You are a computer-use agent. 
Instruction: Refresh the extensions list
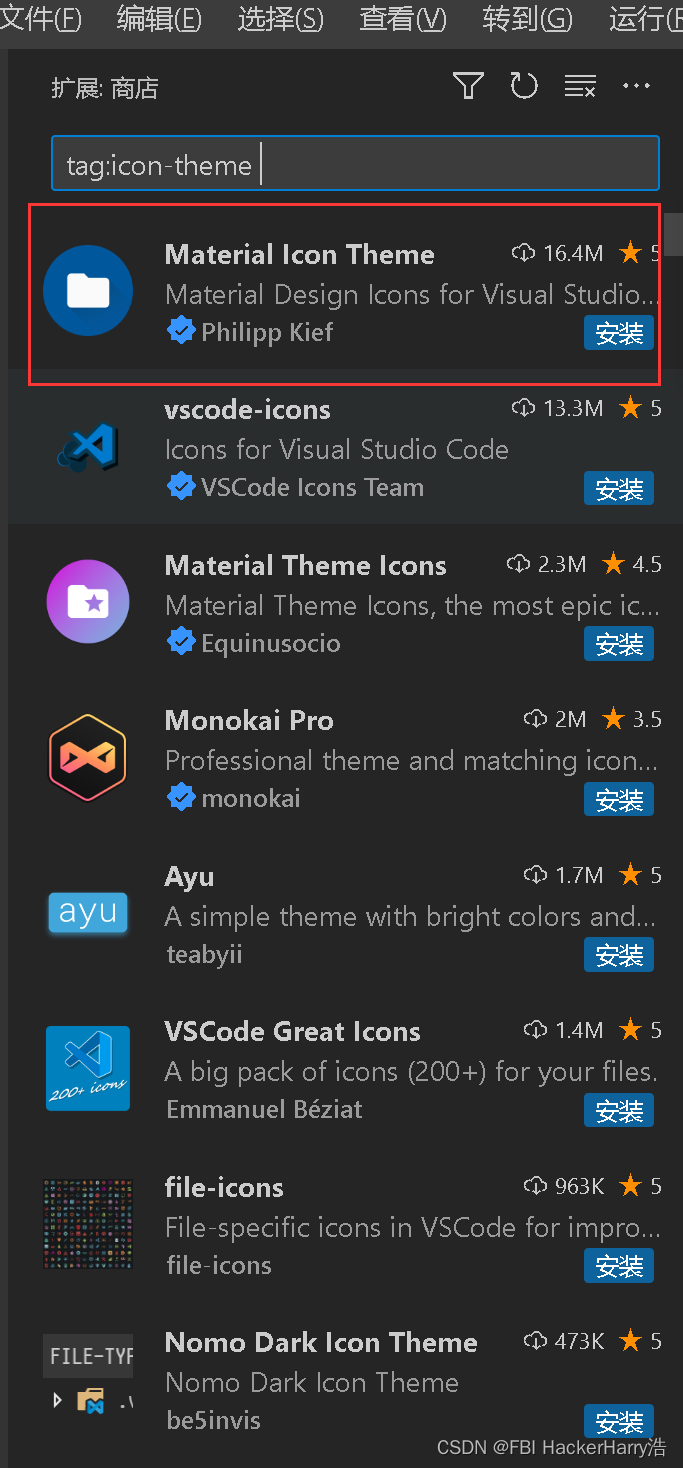[x=524, y=87]
